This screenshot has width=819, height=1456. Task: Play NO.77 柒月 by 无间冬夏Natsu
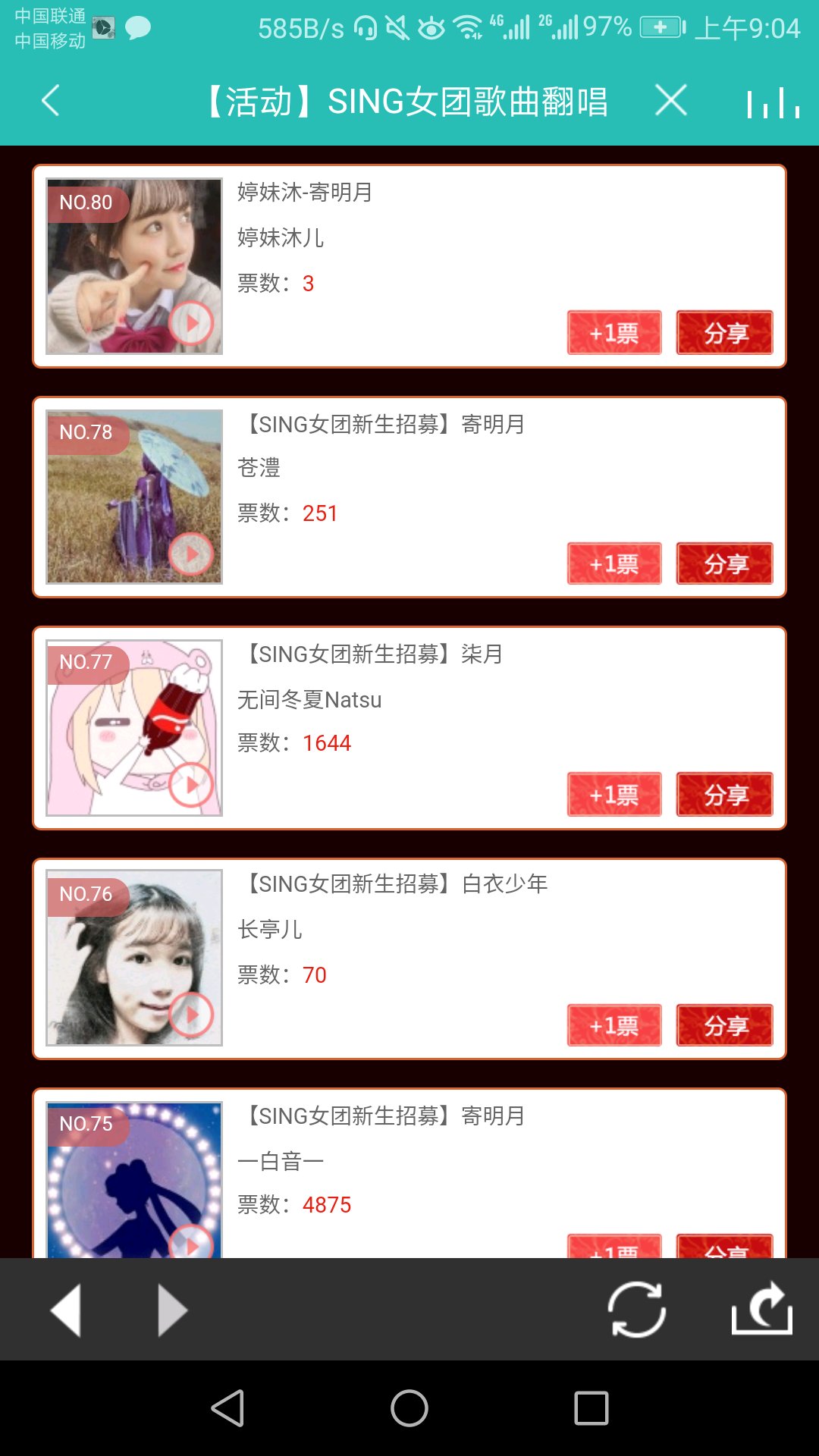190,785
